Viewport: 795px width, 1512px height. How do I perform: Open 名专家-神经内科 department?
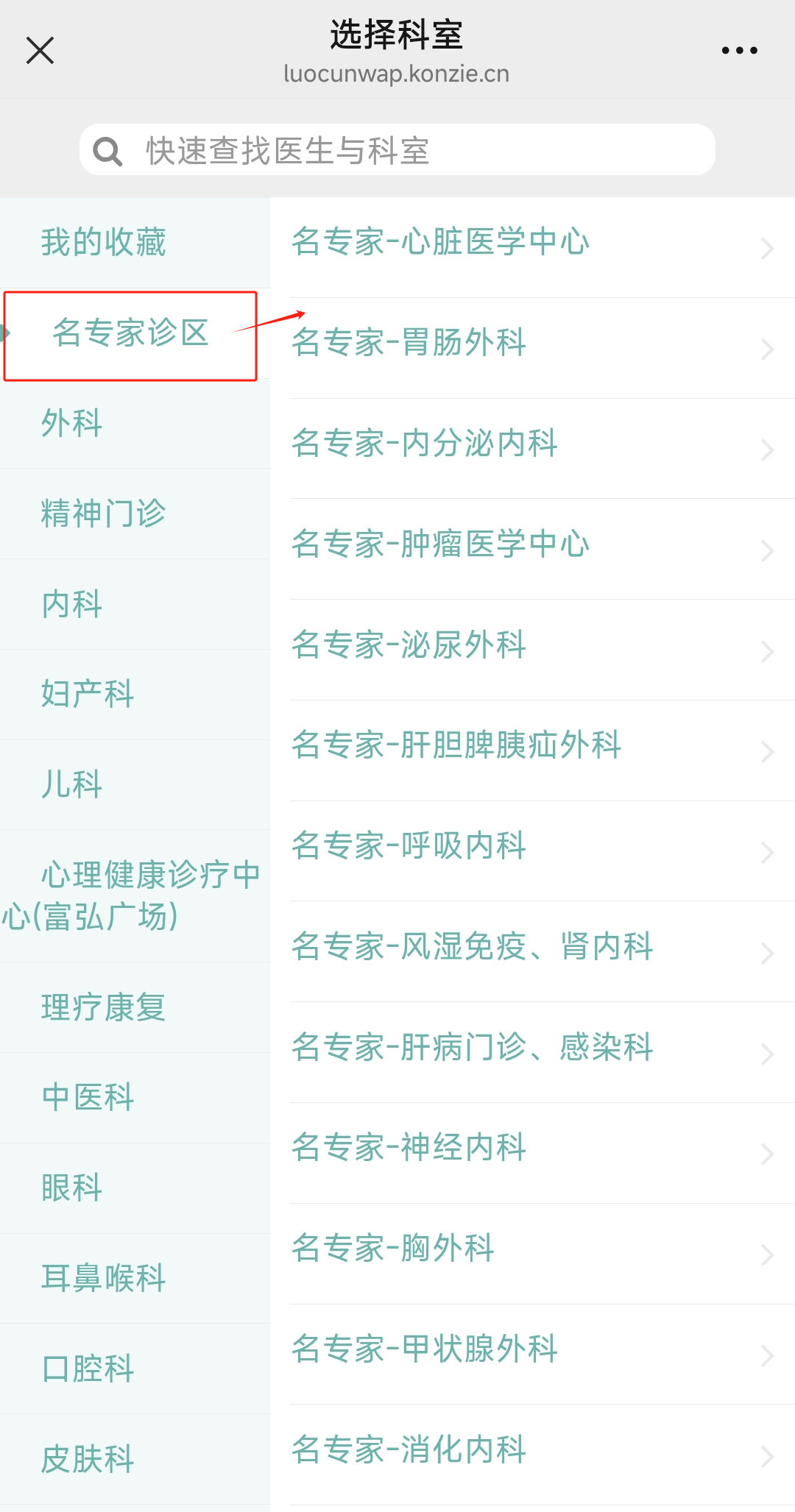pyautogui.click(x=532, y=1153)
